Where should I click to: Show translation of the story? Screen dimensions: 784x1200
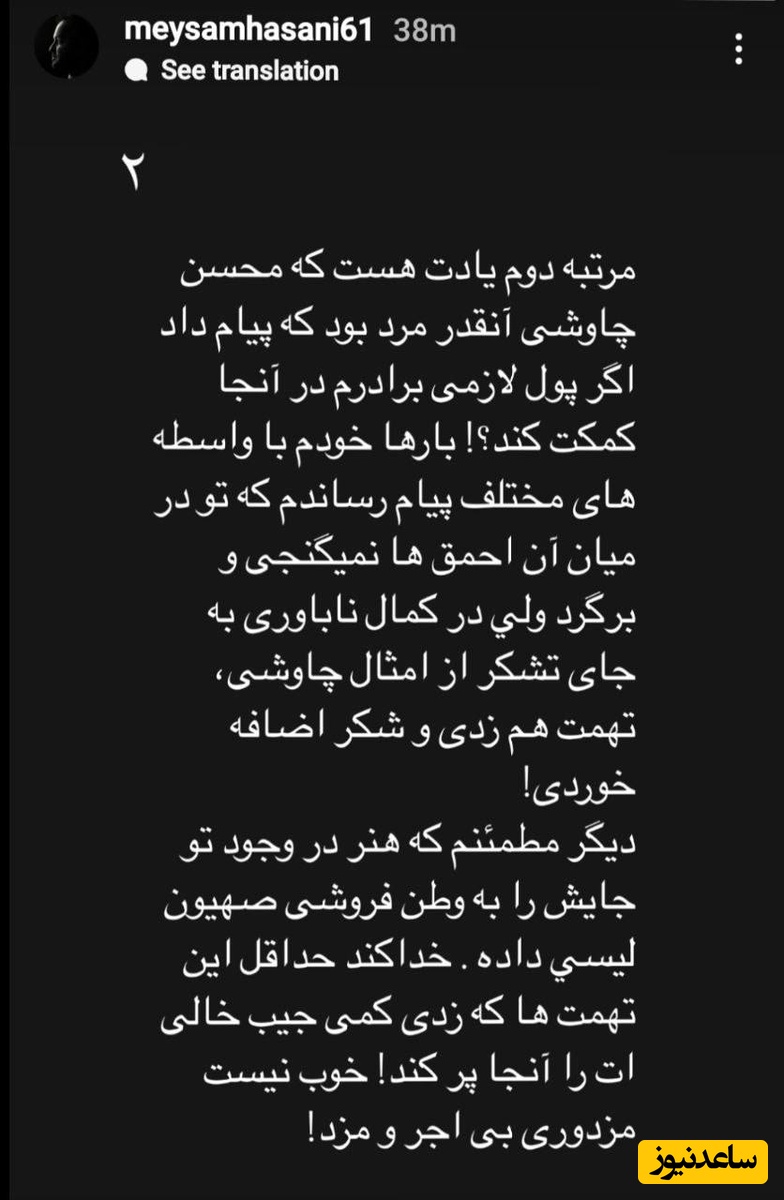click(249, 71)
